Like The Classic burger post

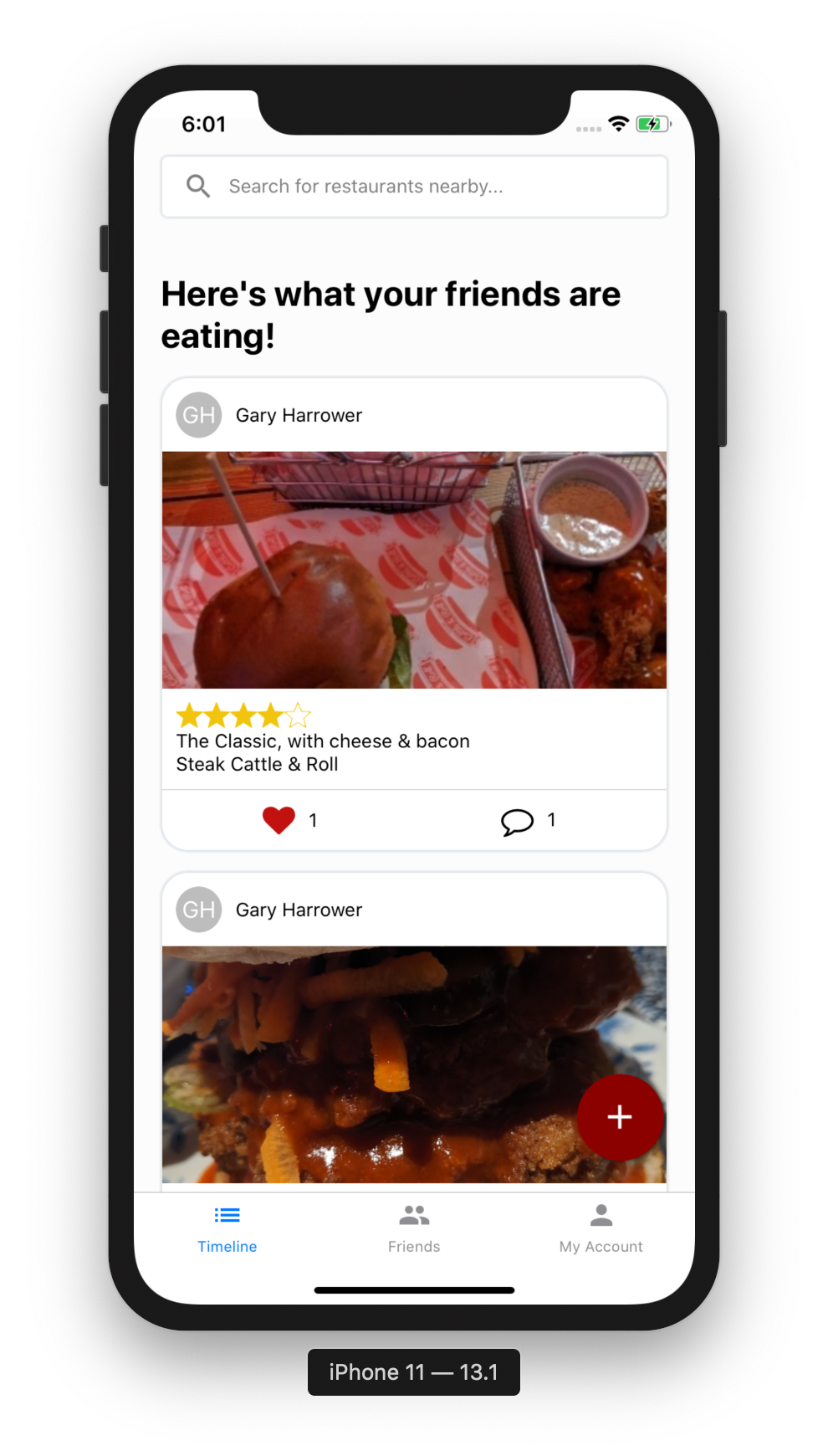tap(279, 820)
